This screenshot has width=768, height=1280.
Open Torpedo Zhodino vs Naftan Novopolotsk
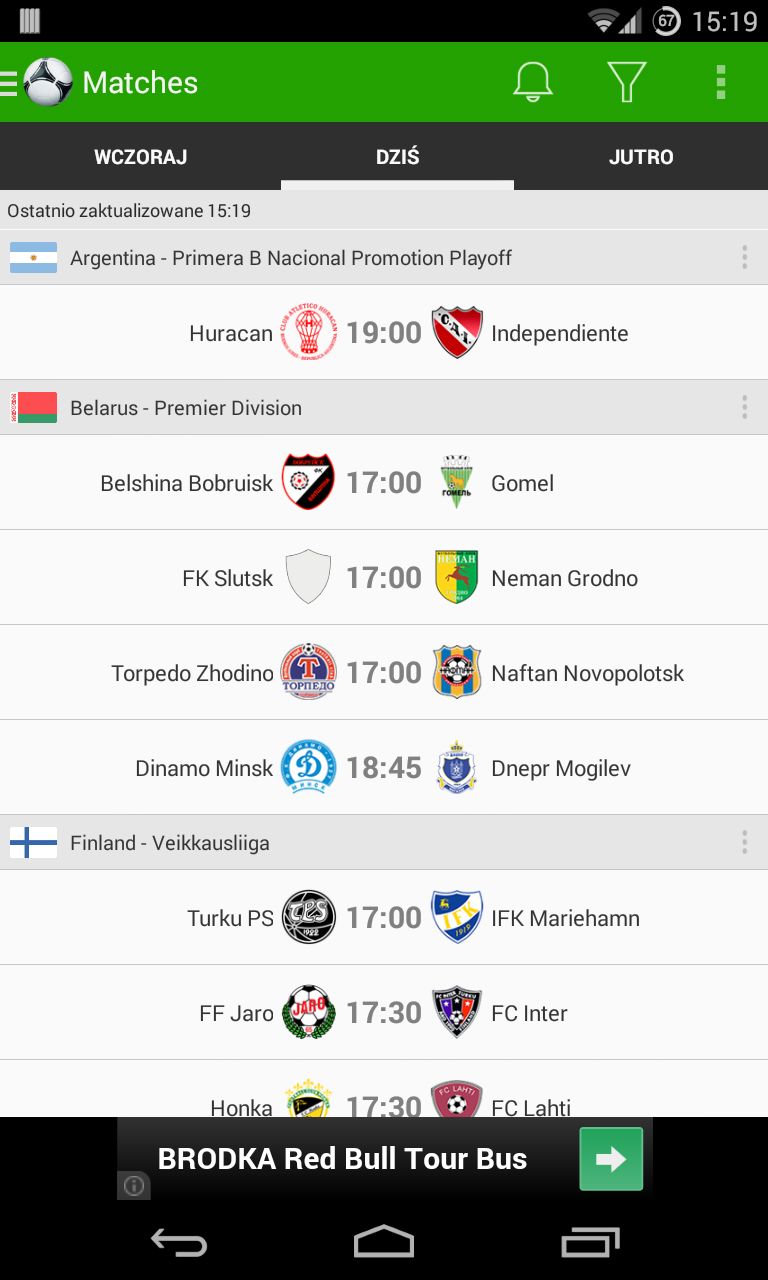pyautogui.click(x=384, y=673)
